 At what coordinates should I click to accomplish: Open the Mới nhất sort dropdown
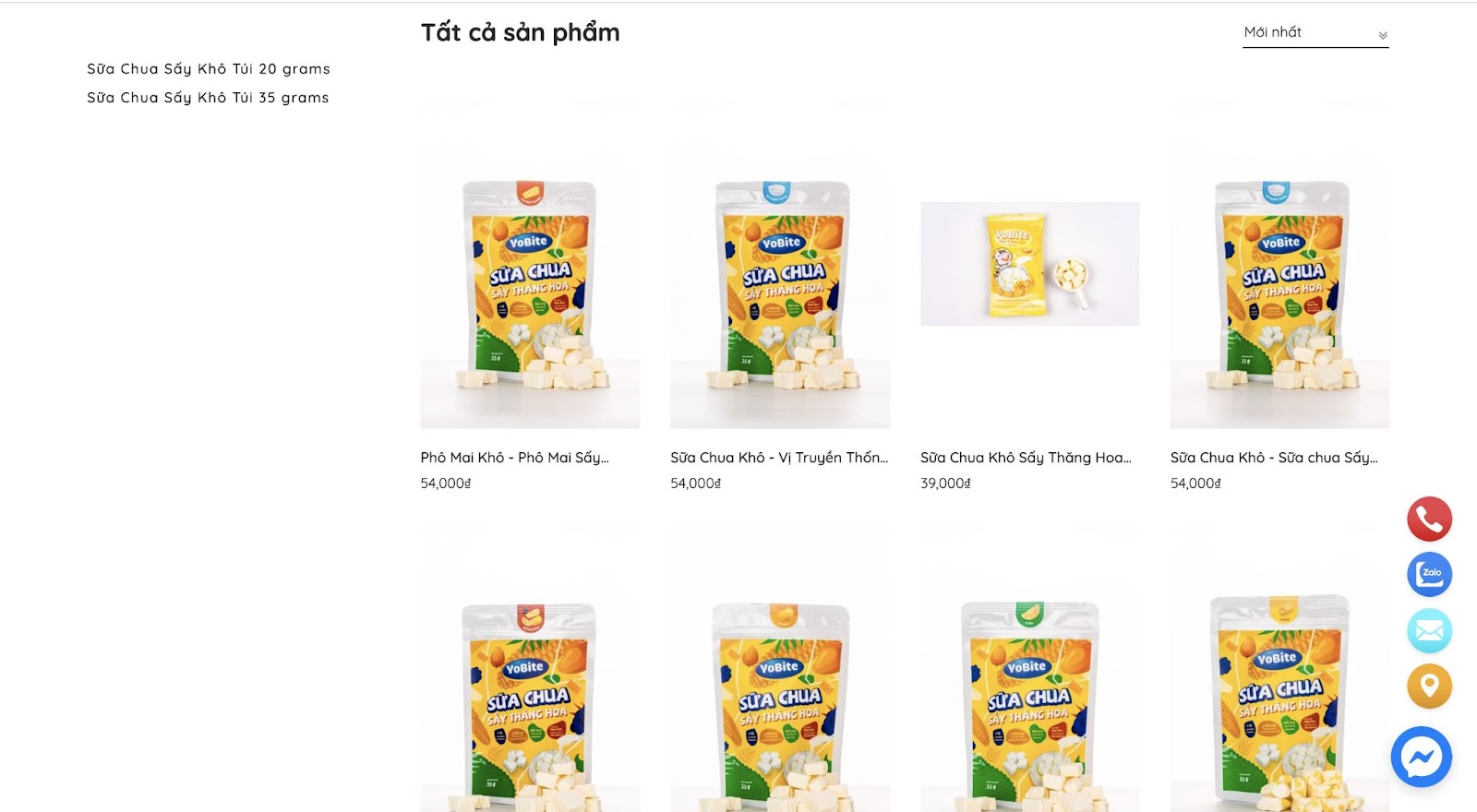[x=1315, y=33]
